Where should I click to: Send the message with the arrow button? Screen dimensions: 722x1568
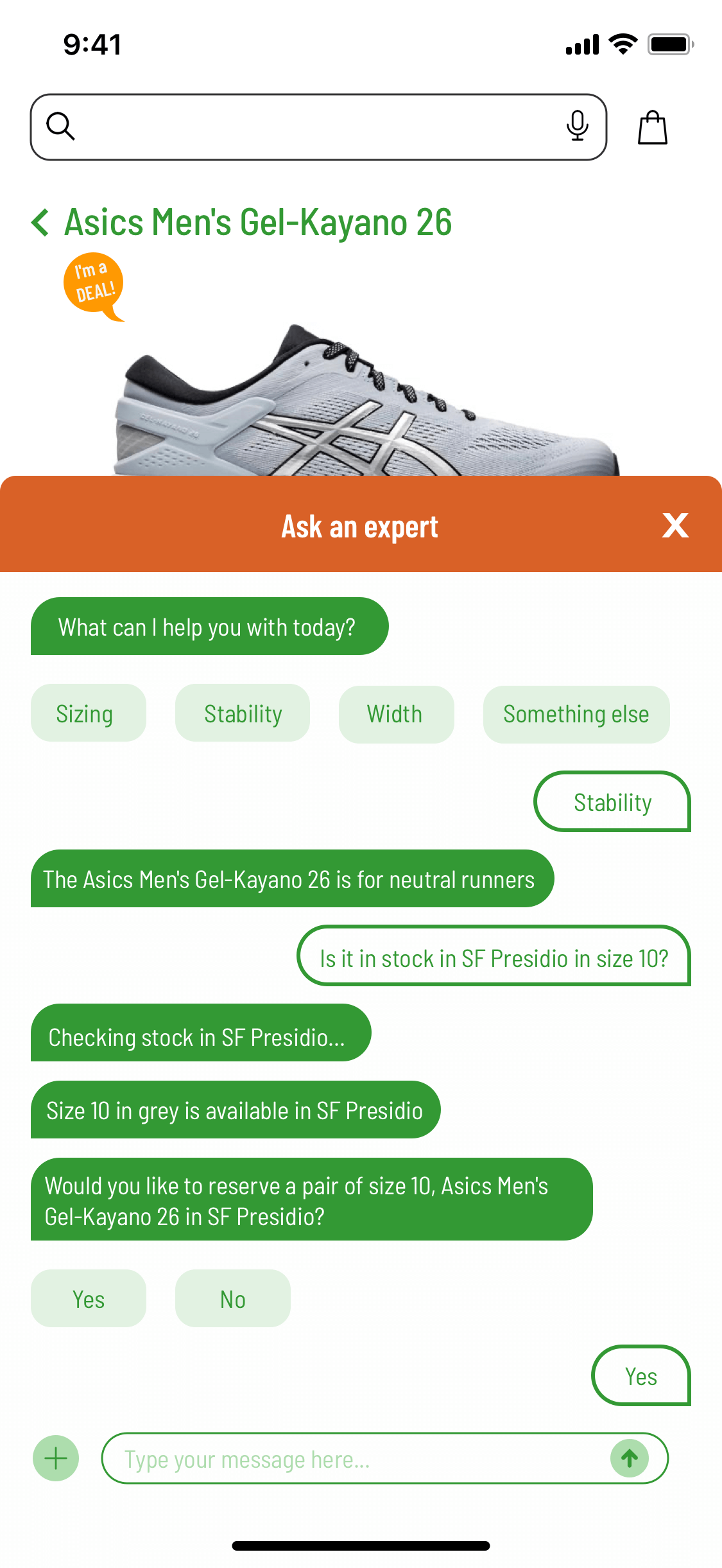(x=630, y=1458)
